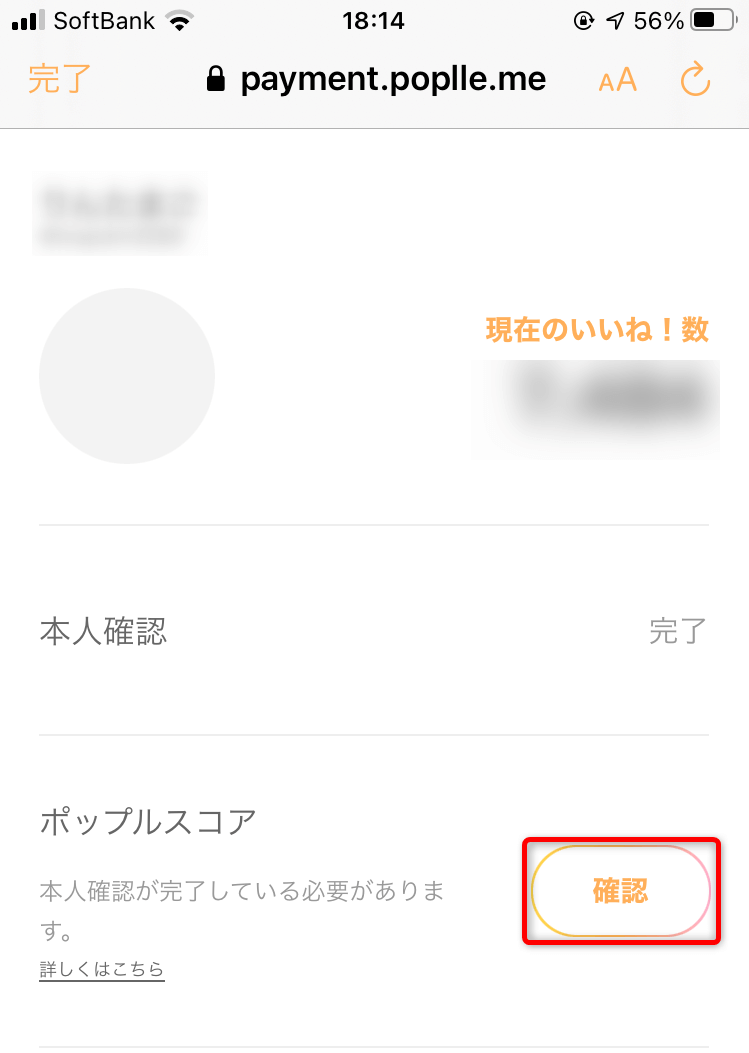
Task: Reload the payment.poplle.me page
Action: [x=695, y=80]
